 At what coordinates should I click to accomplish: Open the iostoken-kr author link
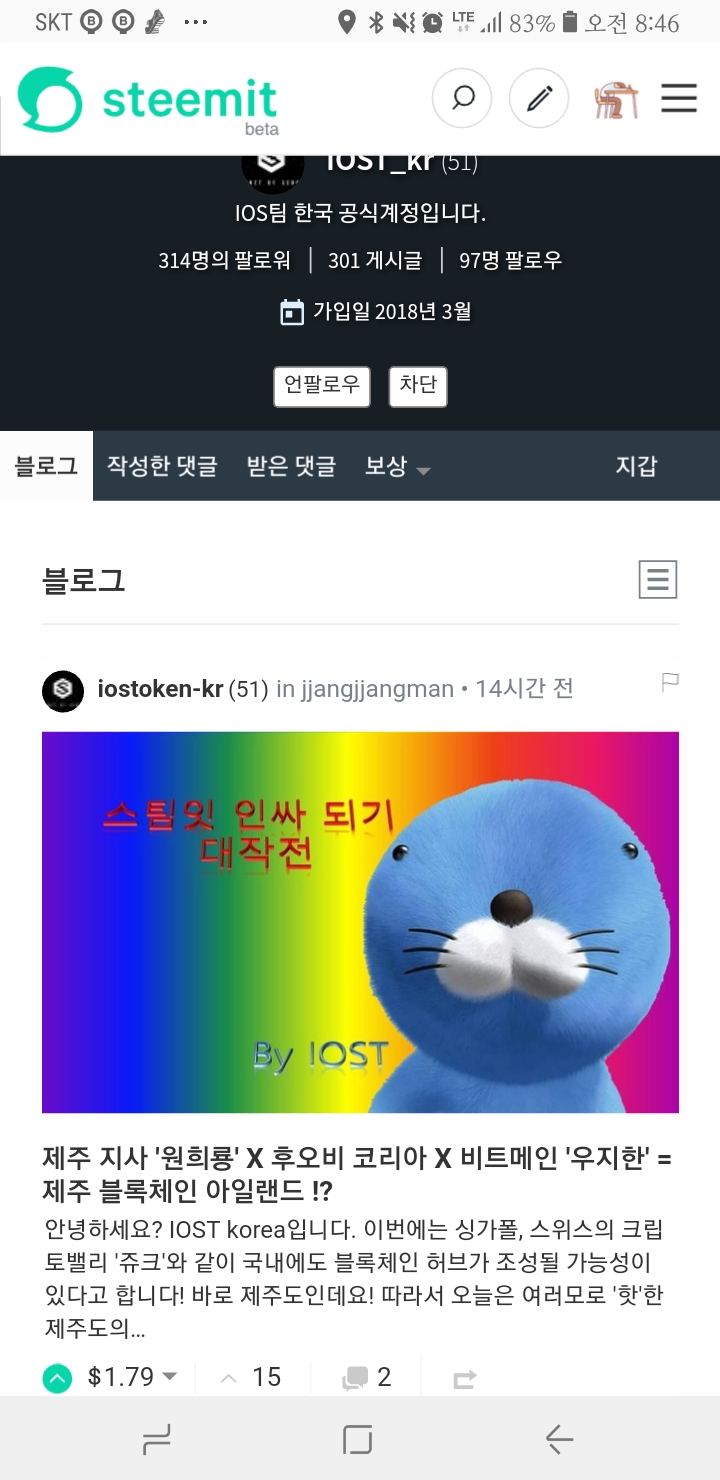click(x=160, y=689)
